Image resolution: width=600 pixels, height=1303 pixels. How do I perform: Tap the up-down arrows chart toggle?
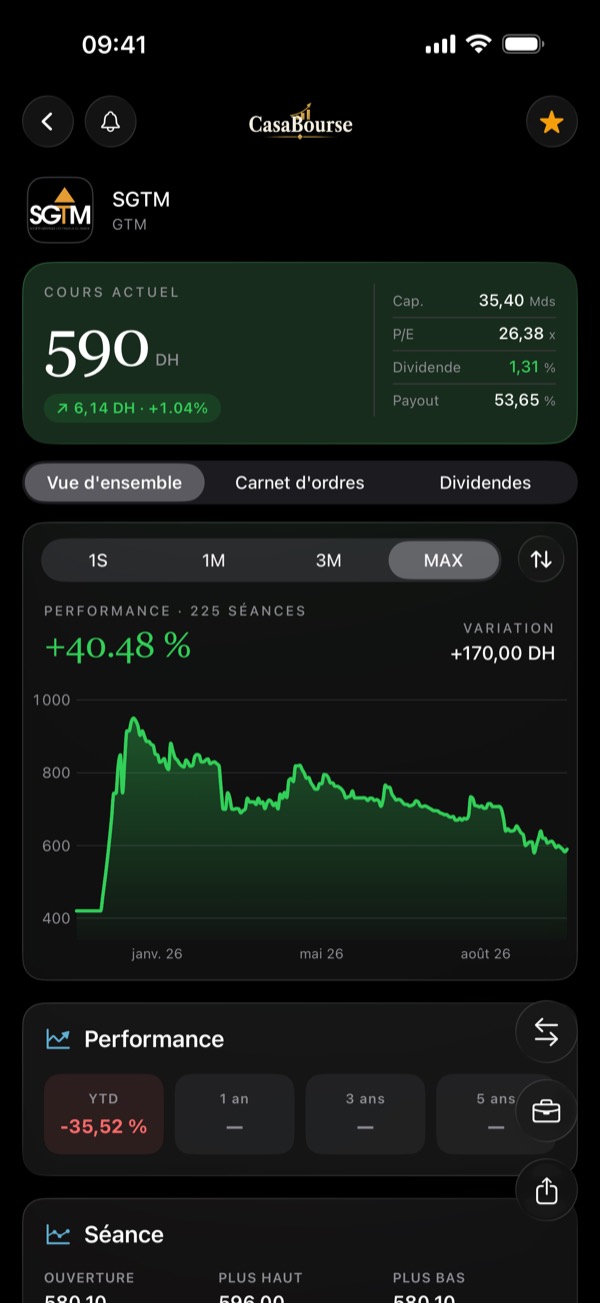tap(541, 559)
